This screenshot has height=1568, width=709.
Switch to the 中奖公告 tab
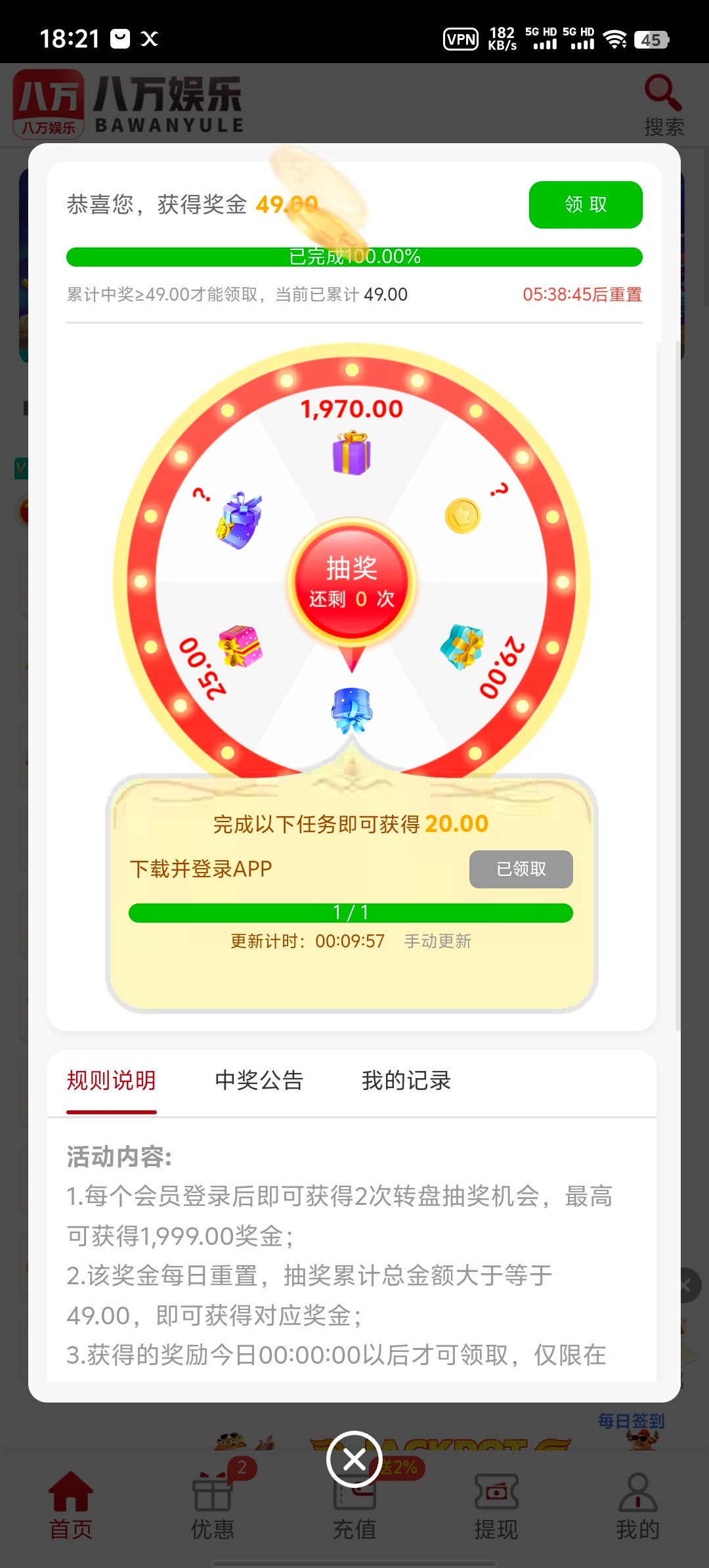coord(259,1081)
